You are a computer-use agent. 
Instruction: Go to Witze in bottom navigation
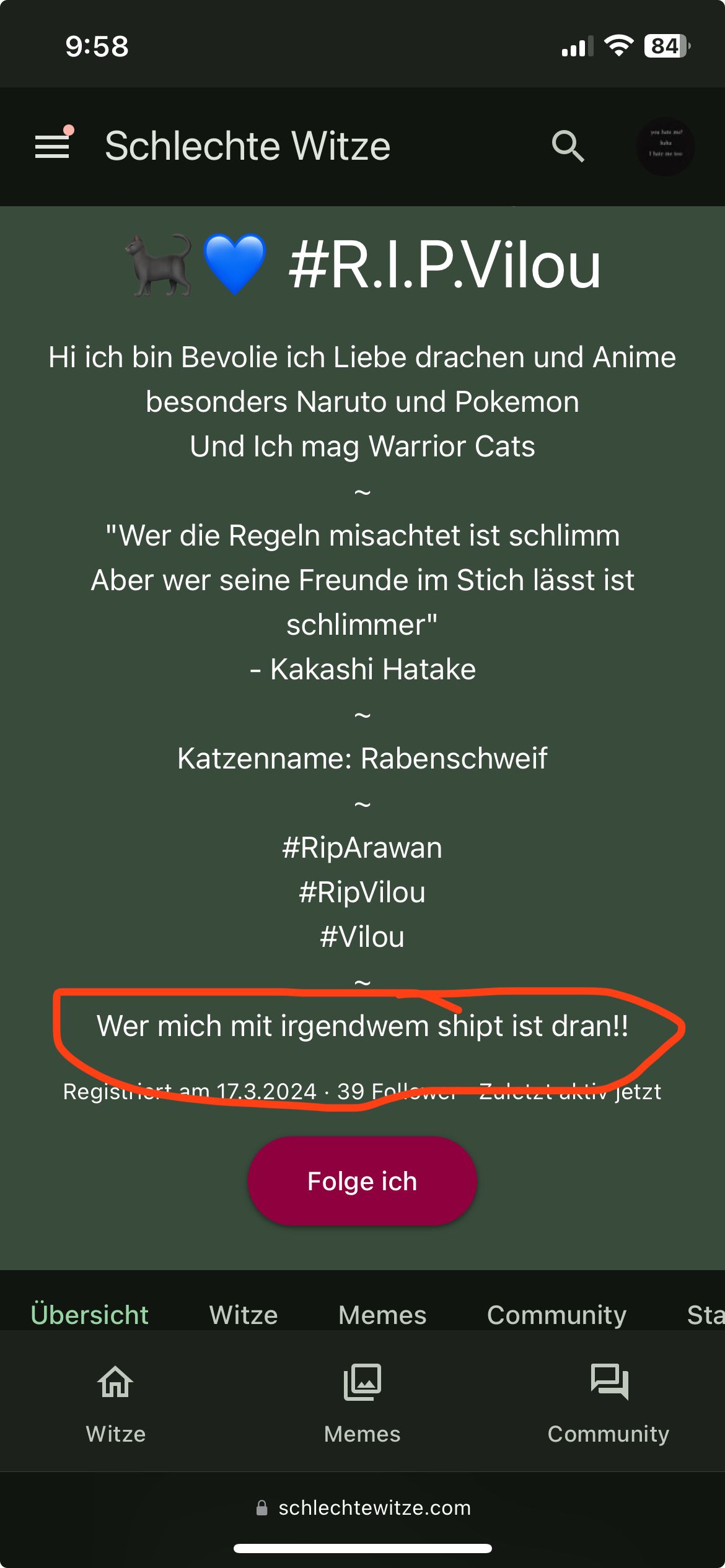(116, 1405)
